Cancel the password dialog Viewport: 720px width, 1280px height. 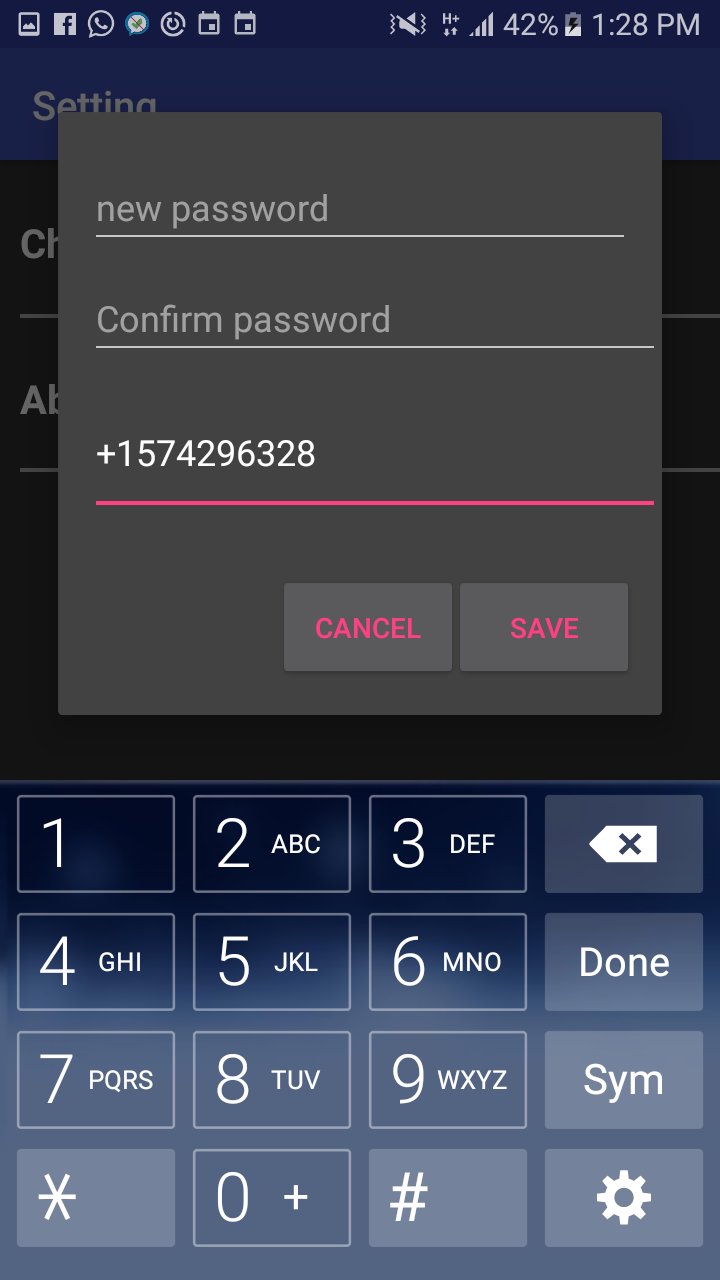[x=367, y=627]
